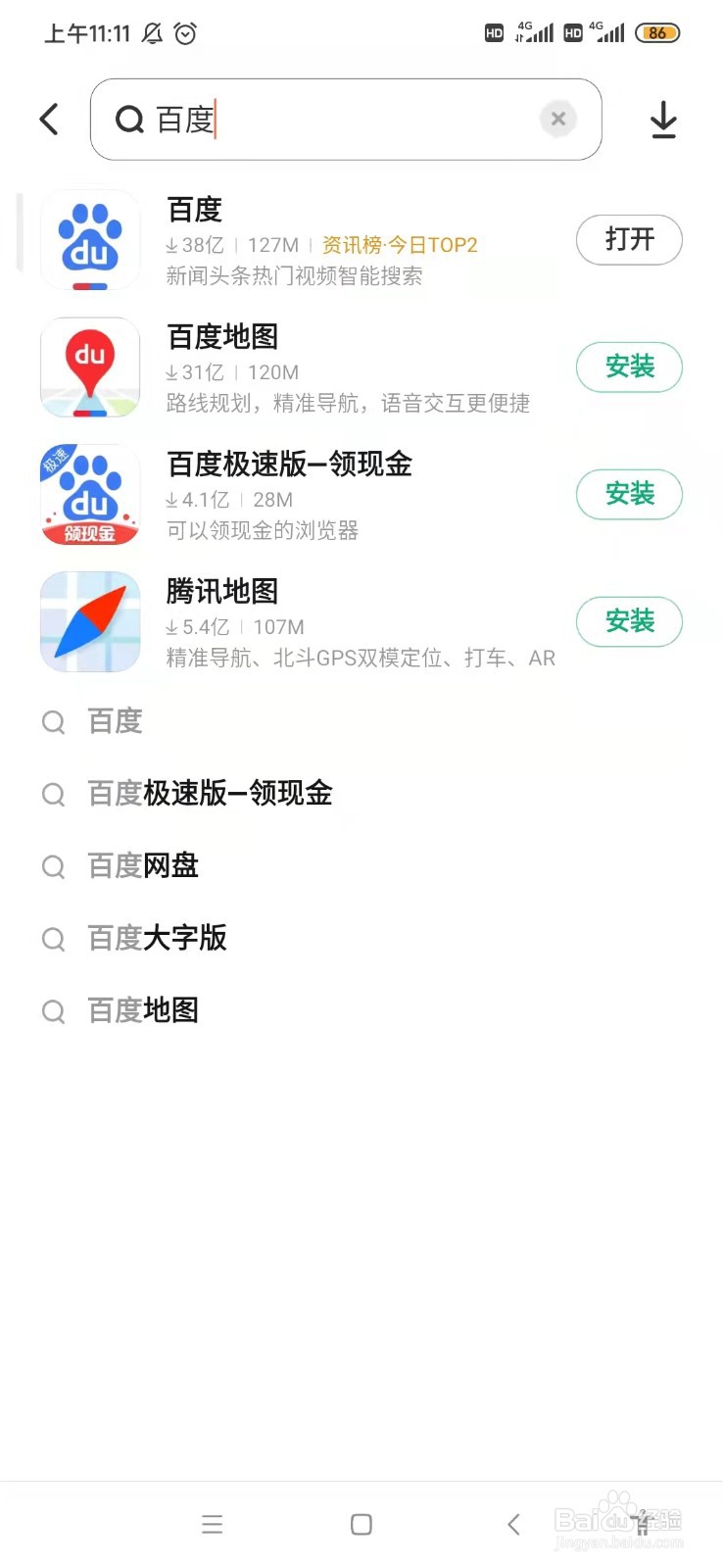723x1568 pixels.
Task: Install 腾讯地图
Action: coord(628,621)
